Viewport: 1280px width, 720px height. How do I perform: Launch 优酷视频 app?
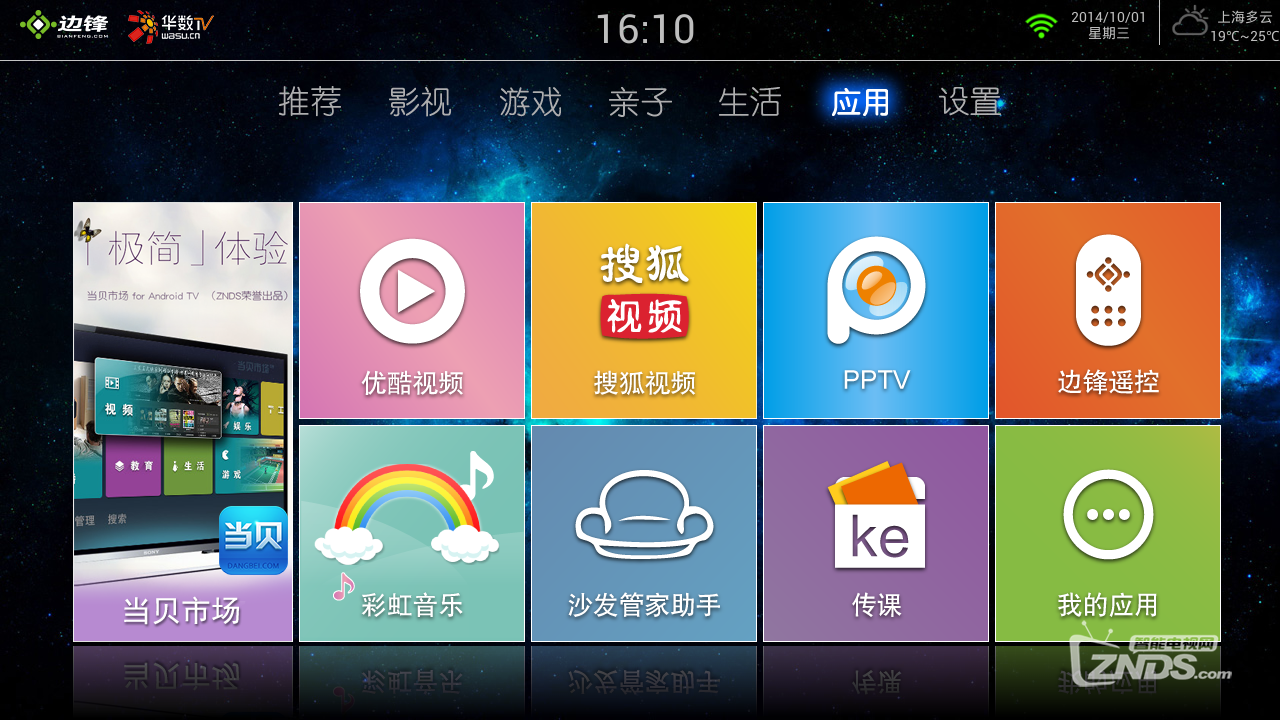click(x=412, y=310)
